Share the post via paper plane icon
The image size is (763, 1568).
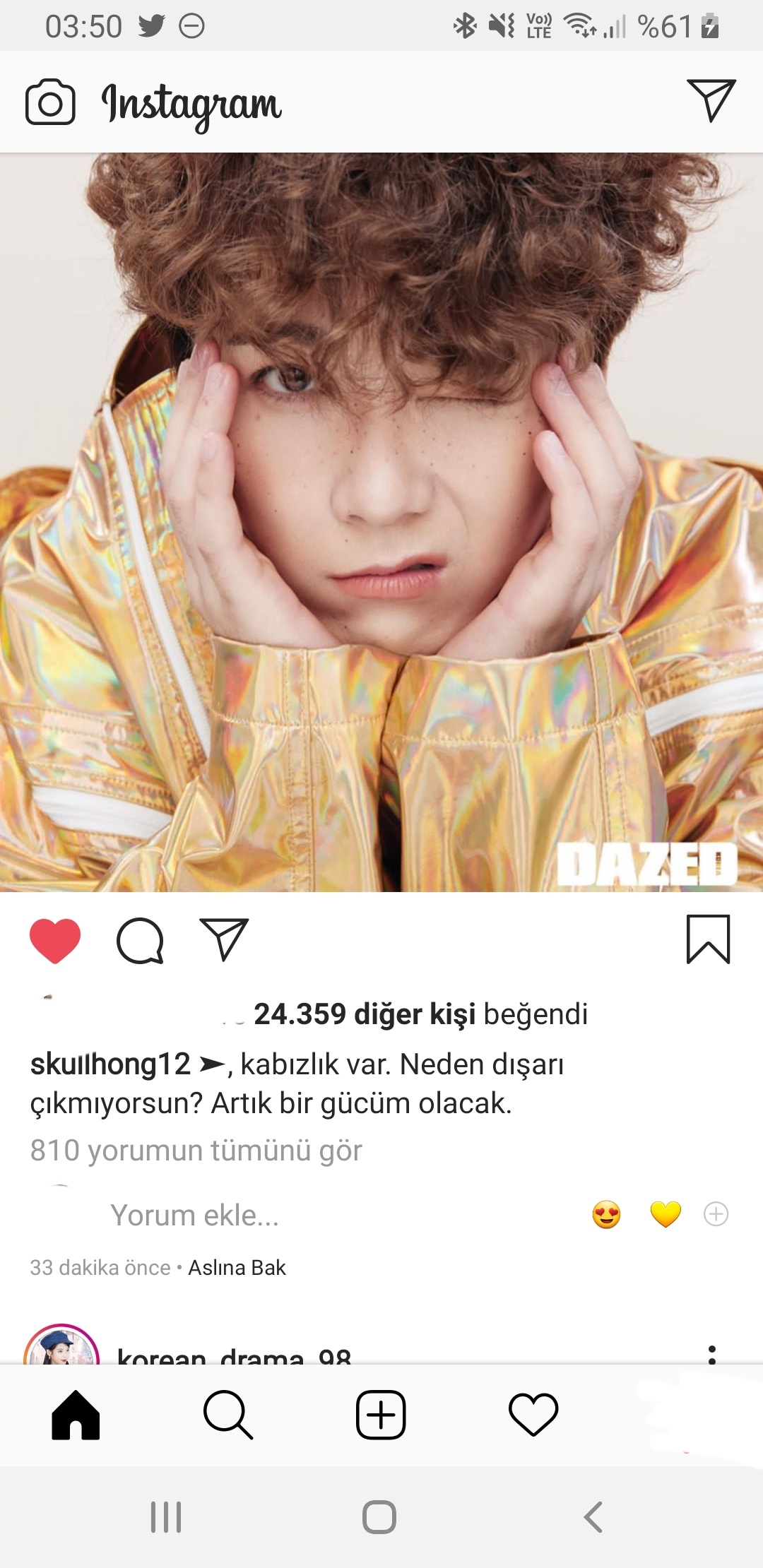[224, 939]
